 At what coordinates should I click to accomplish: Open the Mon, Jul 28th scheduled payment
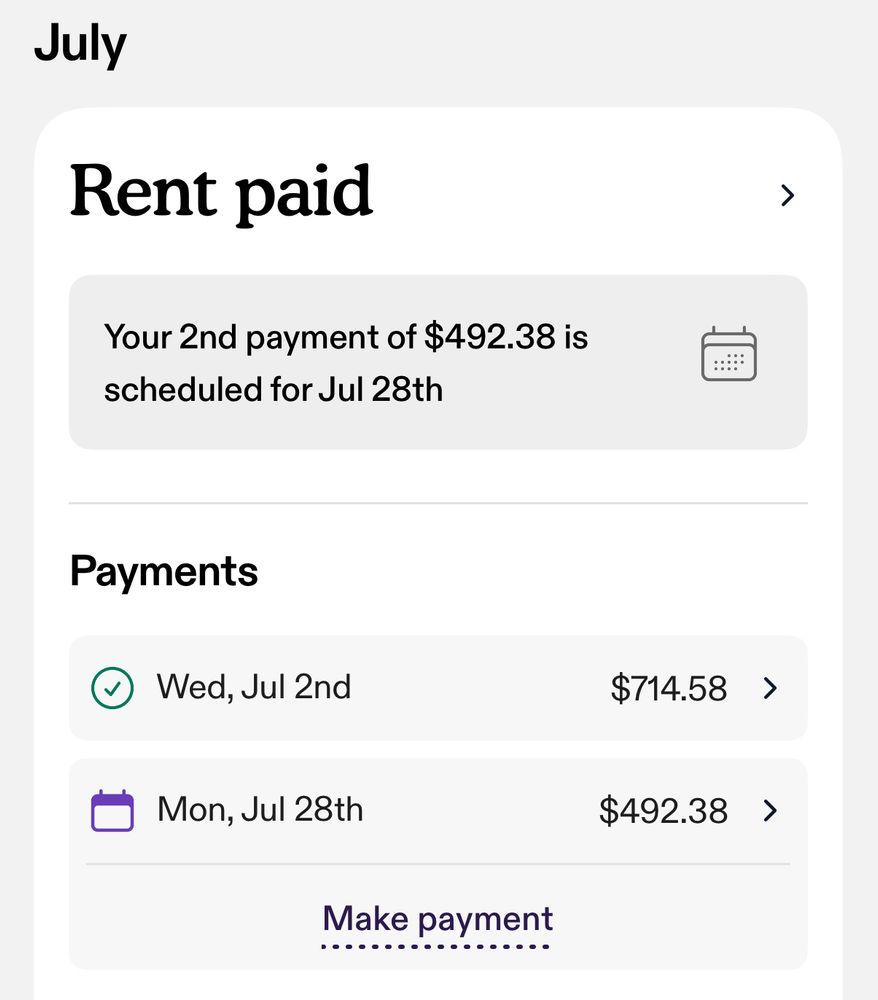click(x=258, y=809)
